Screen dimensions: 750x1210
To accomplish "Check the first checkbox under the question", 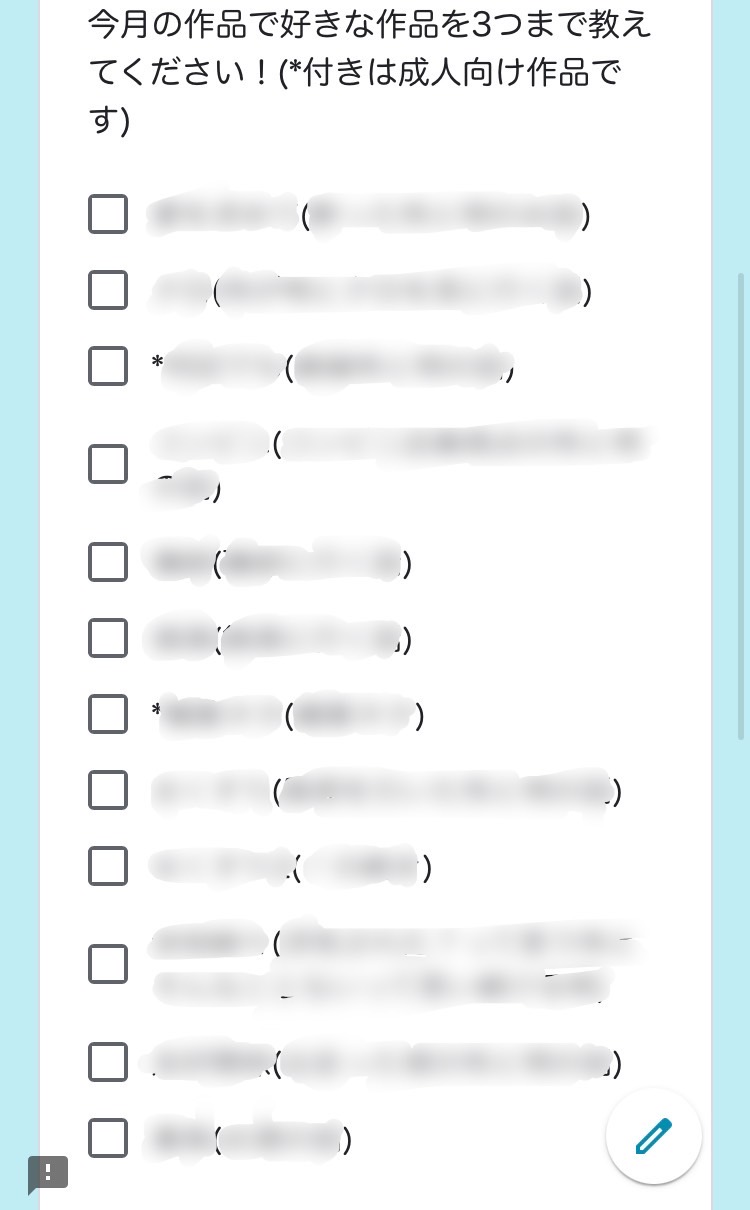I will [108, 214].
